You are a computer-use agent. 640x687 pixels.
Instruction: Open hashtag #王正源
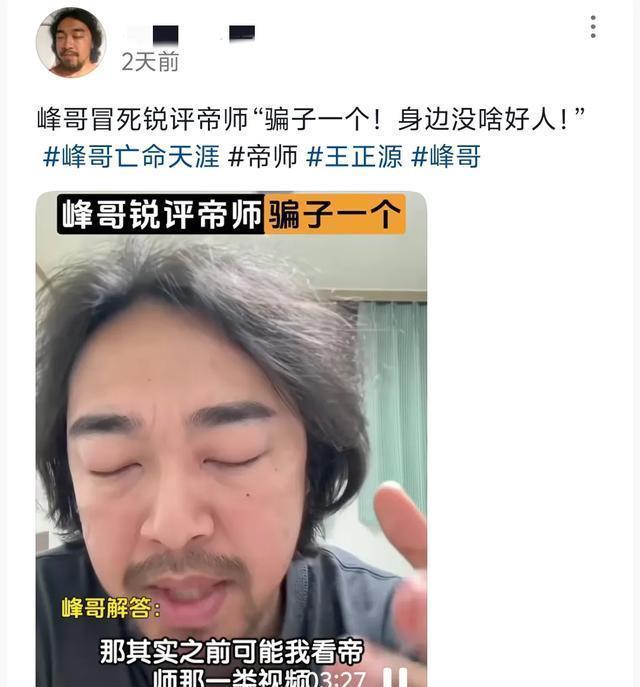click(x=355, y=157)
